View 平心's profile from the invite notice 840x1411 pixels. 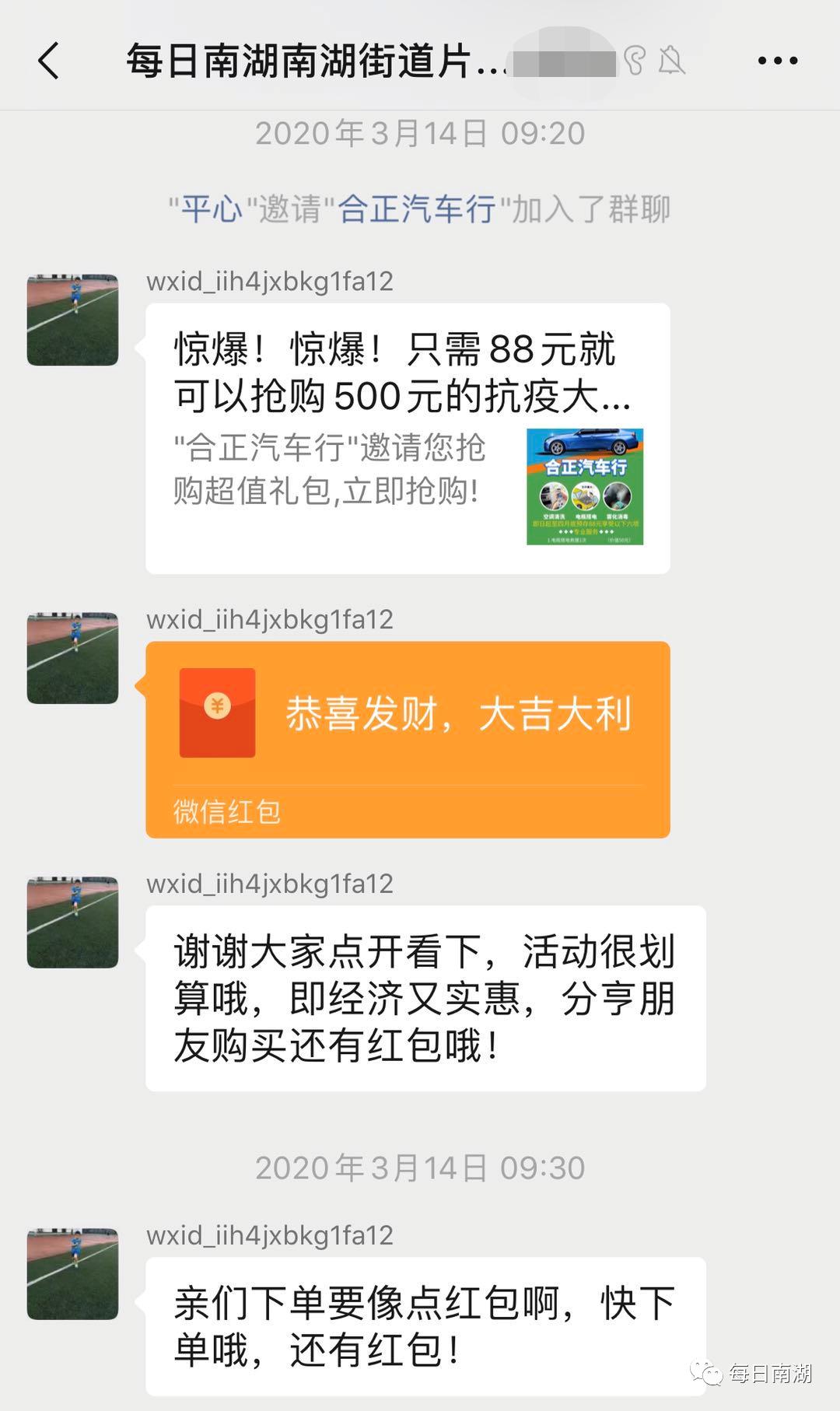[212, 209]
